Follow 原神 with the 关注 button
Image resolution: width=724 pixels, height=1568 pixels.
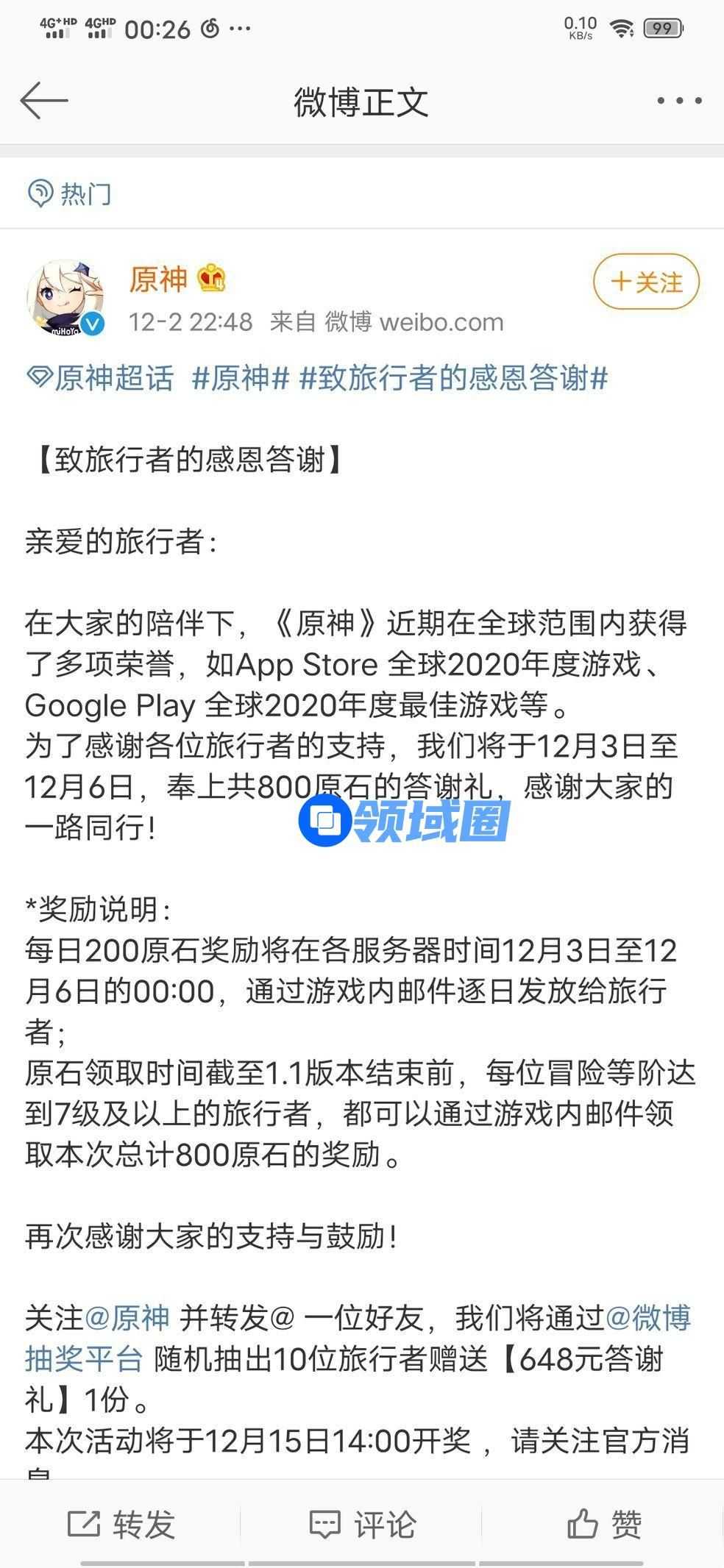click(x=646, y=282)
